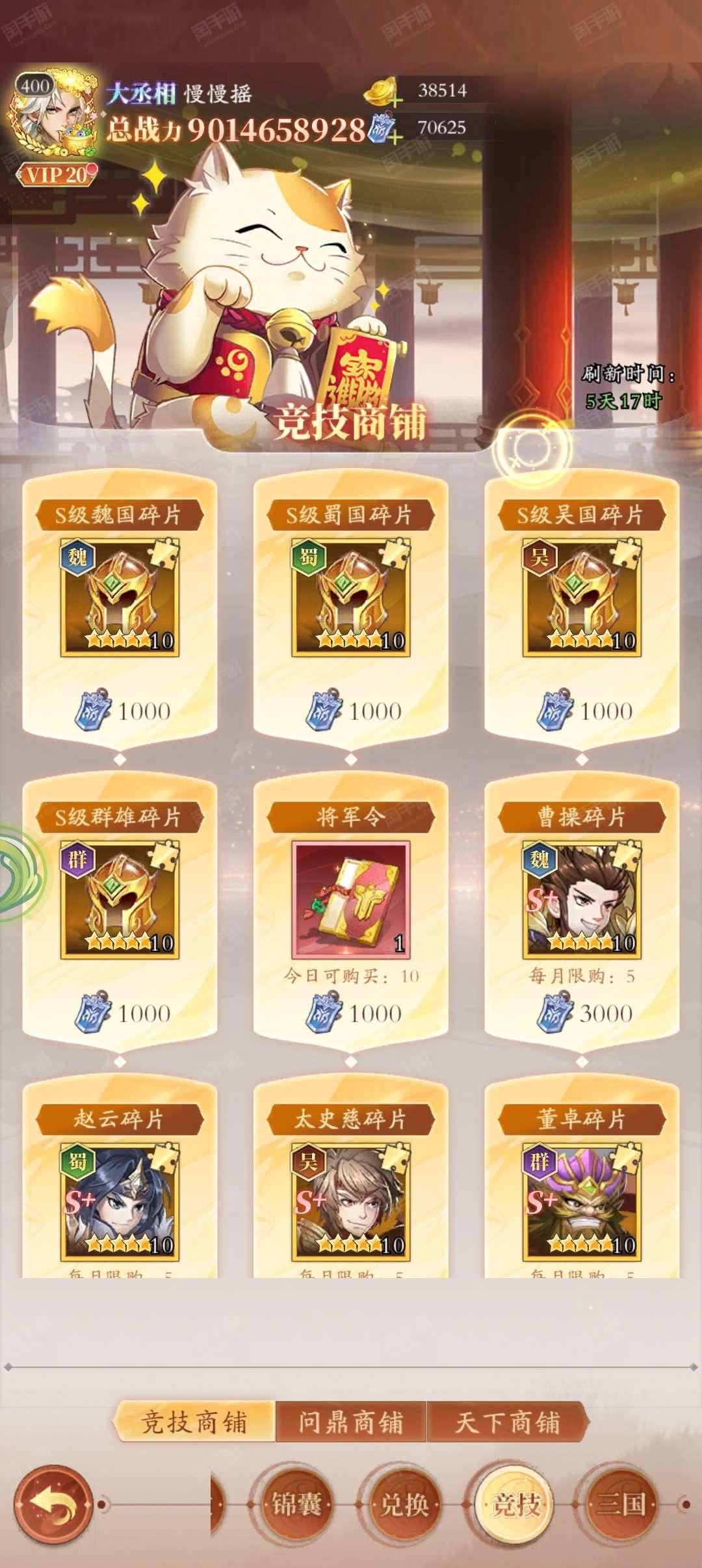Buy the S级魏国碎片 item
The height and width of the screenshot is (1568, 702).
120,607
